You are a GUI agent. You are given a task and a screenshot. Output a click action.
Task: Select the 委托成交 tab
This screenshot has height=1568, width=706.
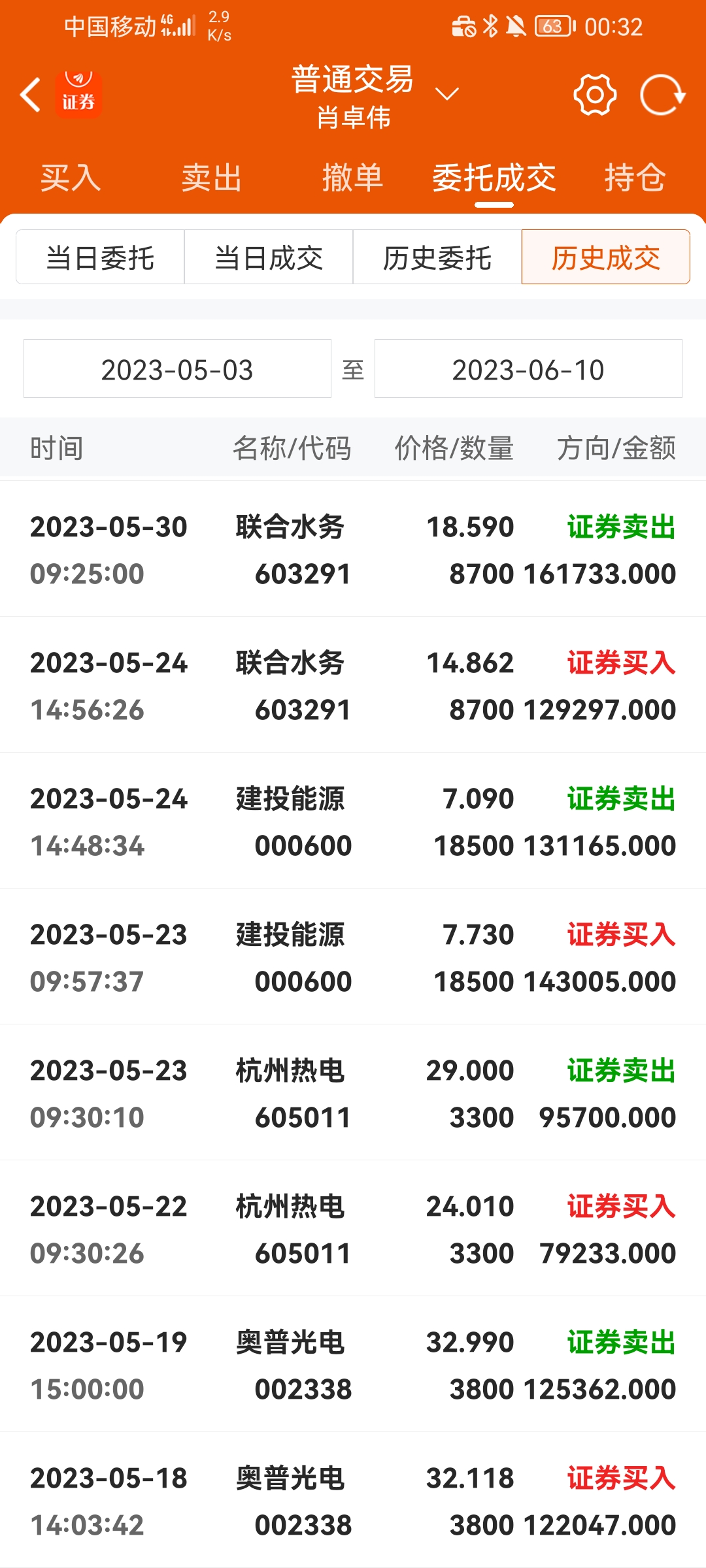click(494, 178)
